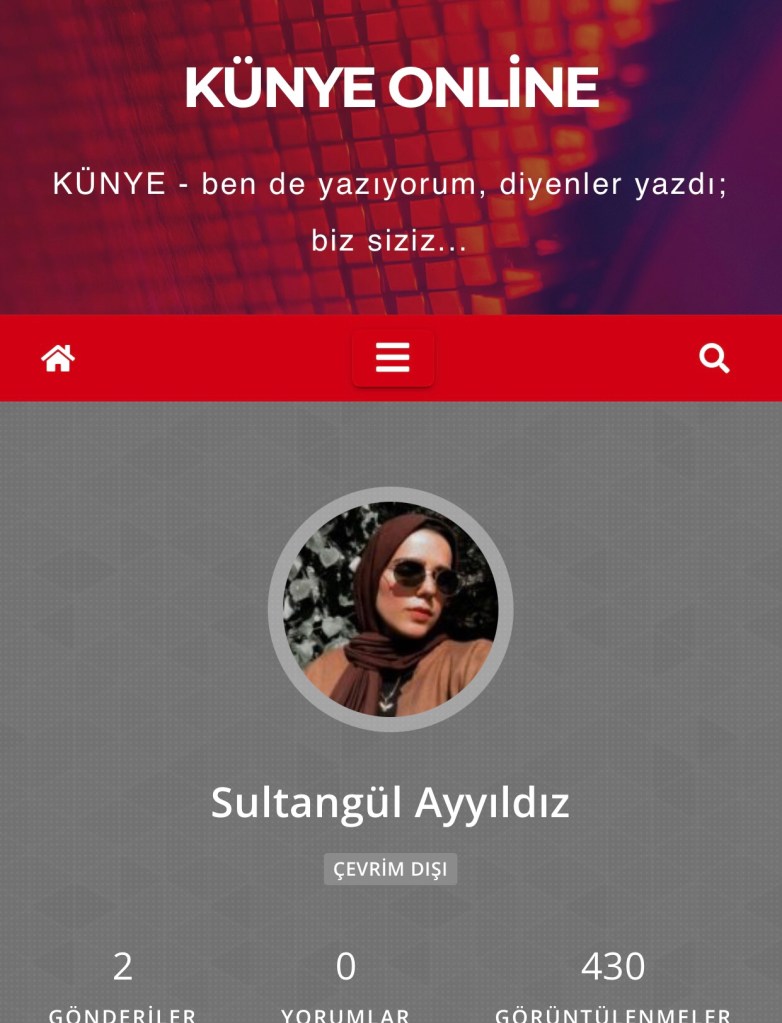Open the hamburger menu

(393, 358)
